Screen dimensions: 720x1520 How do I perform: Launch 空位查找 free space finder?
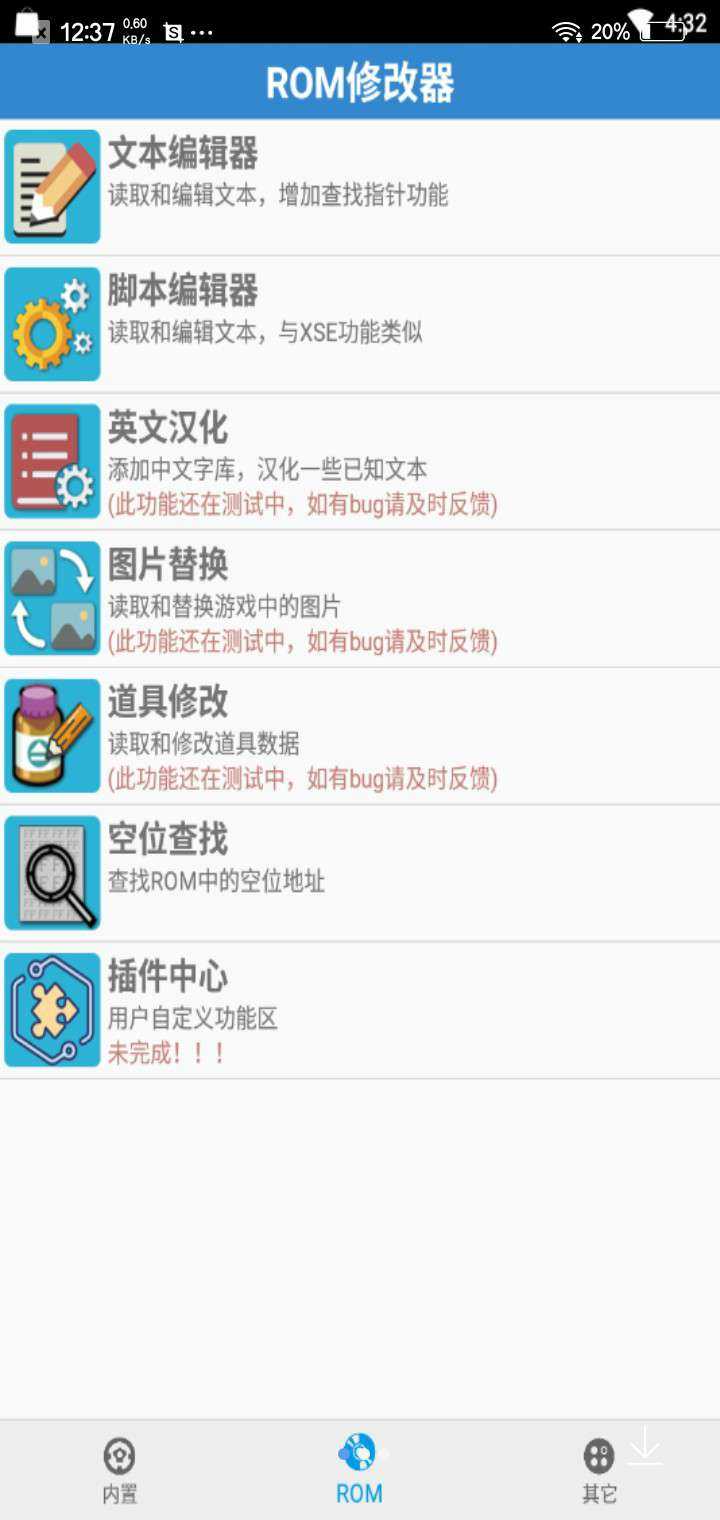[360, 872]
